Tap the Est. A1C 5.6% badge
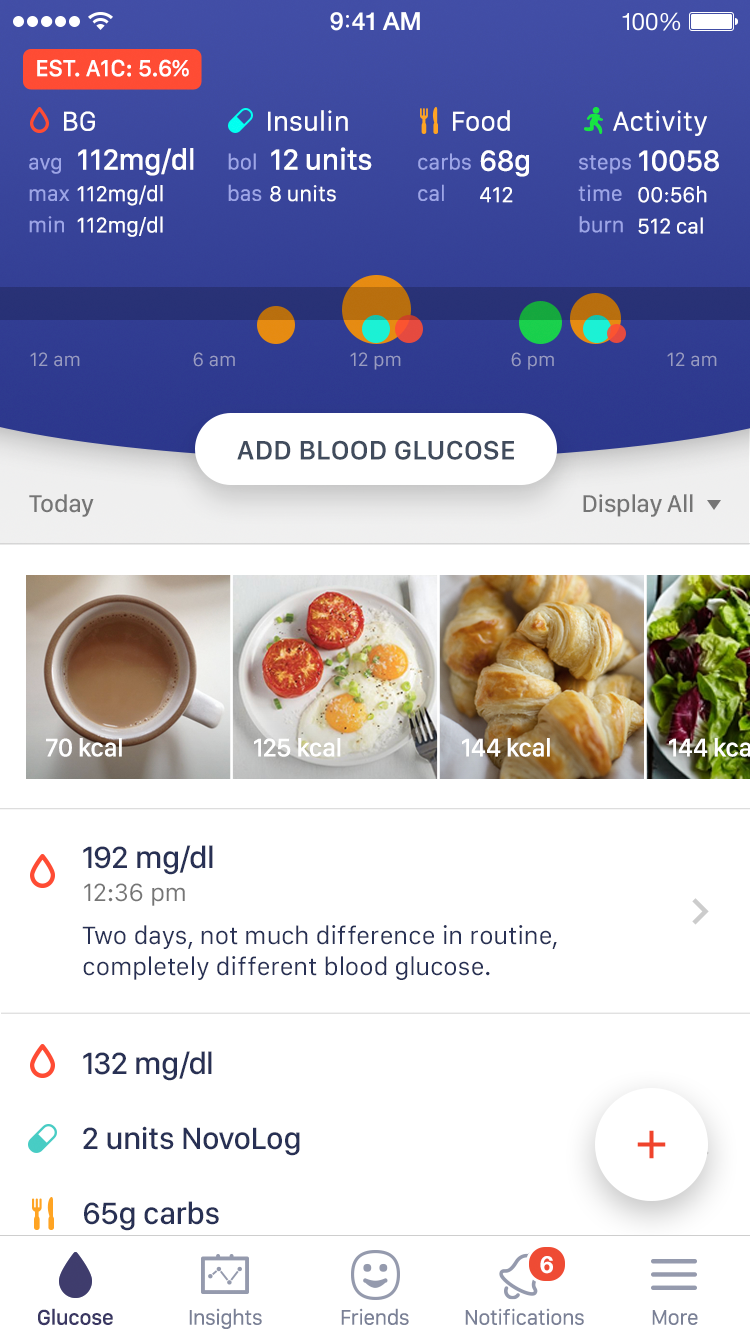The image size is (750, 1334). (x=112, y=69)
